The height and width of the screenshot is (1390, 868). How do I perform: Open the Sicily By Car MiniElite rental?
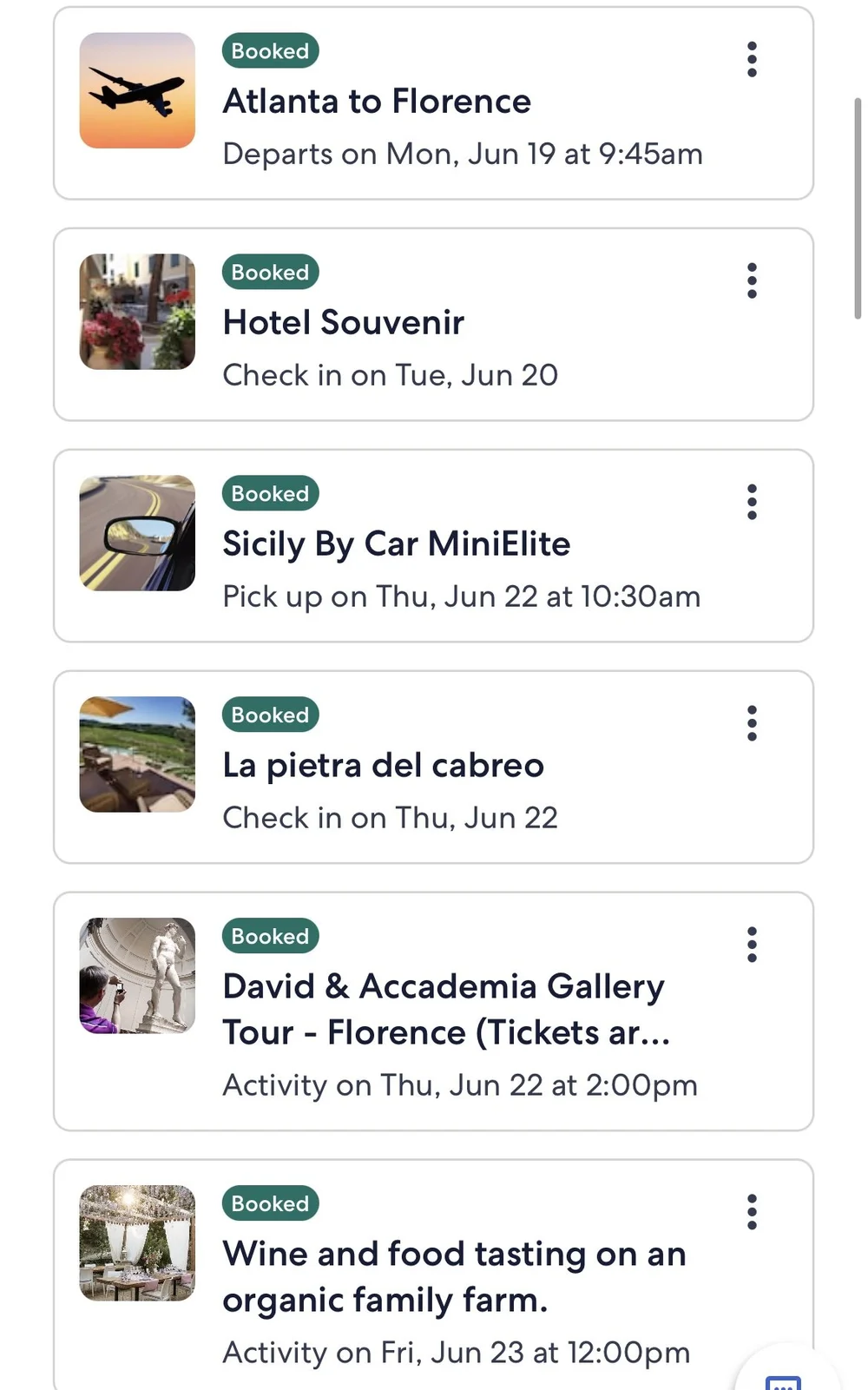396,544
